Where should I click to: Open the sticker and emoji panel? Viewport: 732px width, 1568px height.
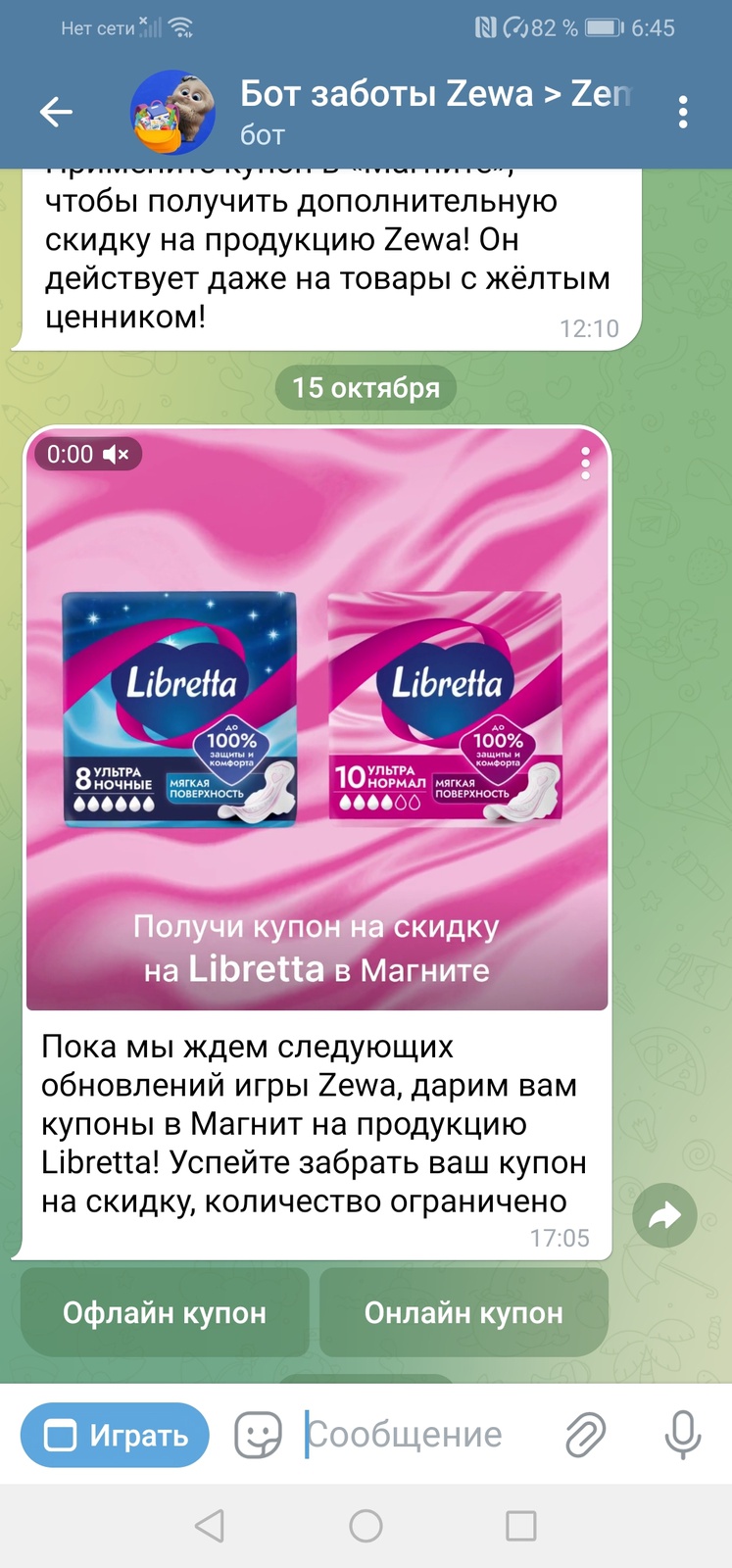pyautogui.click(x=258, y=1436)
